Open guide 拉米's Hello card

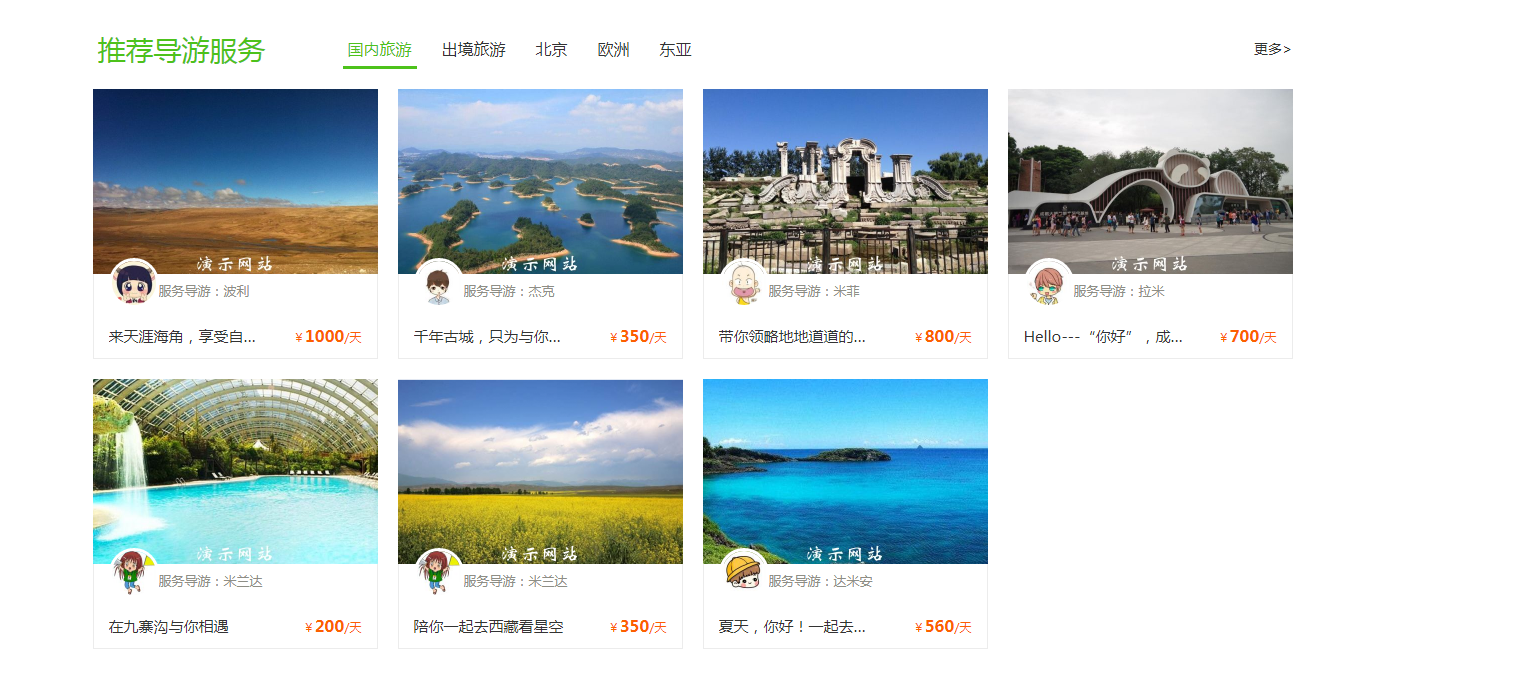(x=1150, y=182)
